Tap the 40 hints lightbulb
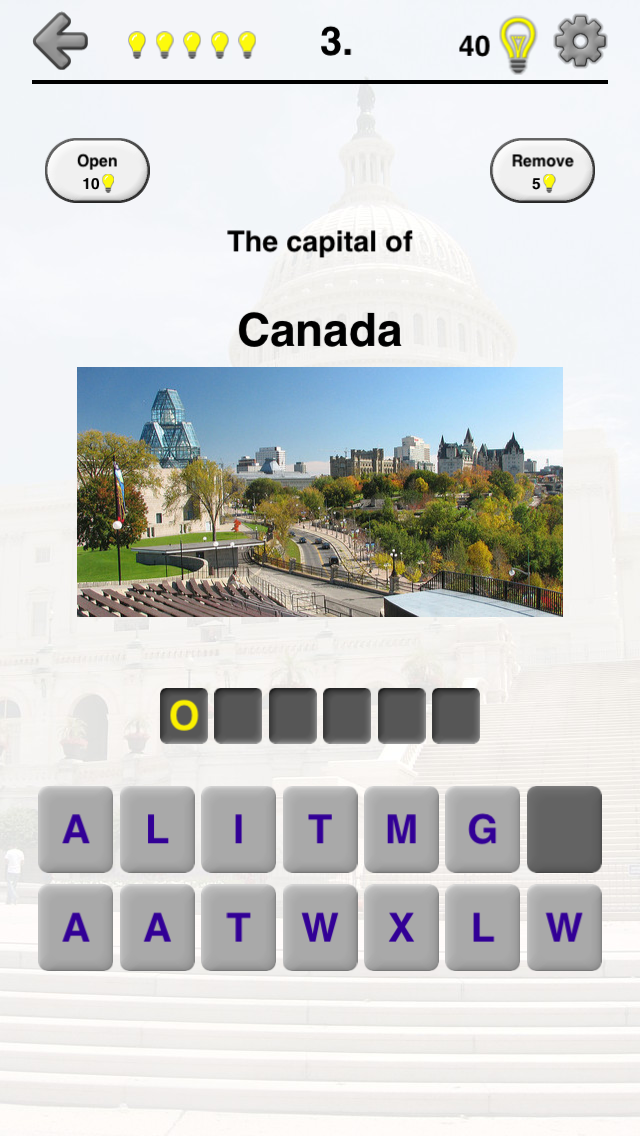The width and height of the screenshot is (640, 1136). pos(517,45)
